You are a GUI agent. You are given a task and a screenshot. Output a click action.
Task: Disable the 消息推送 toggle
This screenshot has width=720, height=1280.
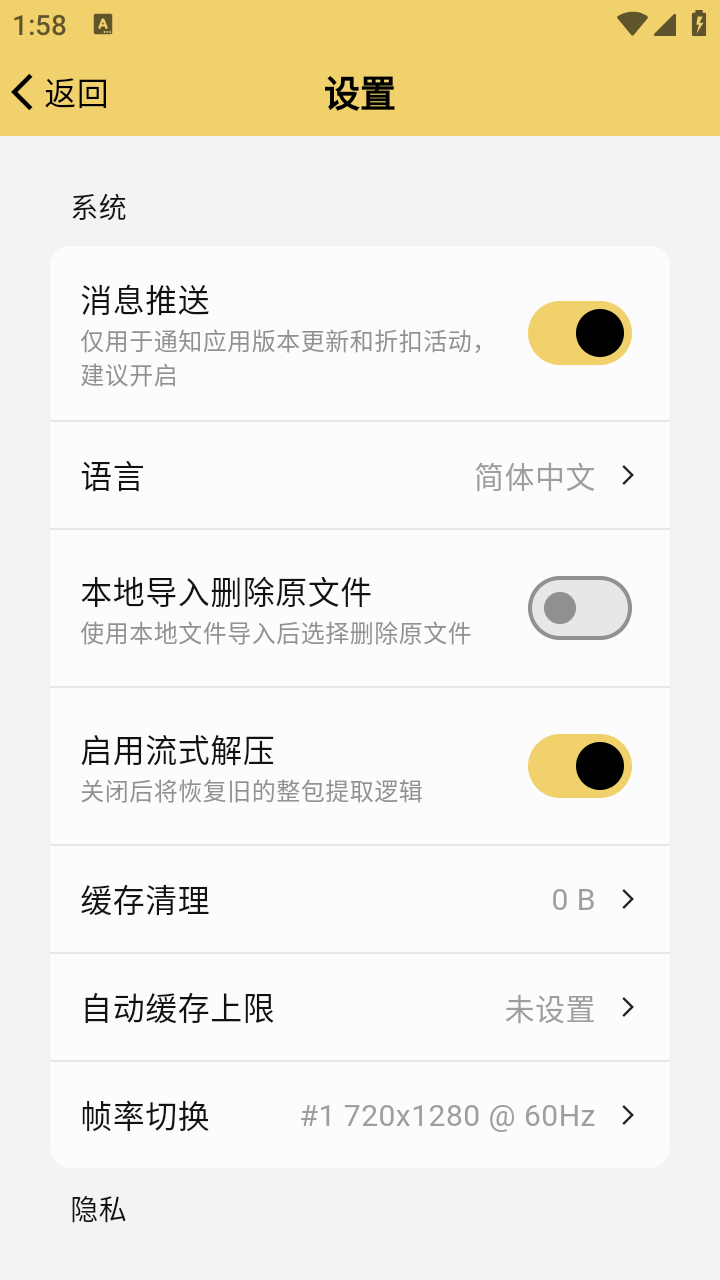(x=580, y=332)
